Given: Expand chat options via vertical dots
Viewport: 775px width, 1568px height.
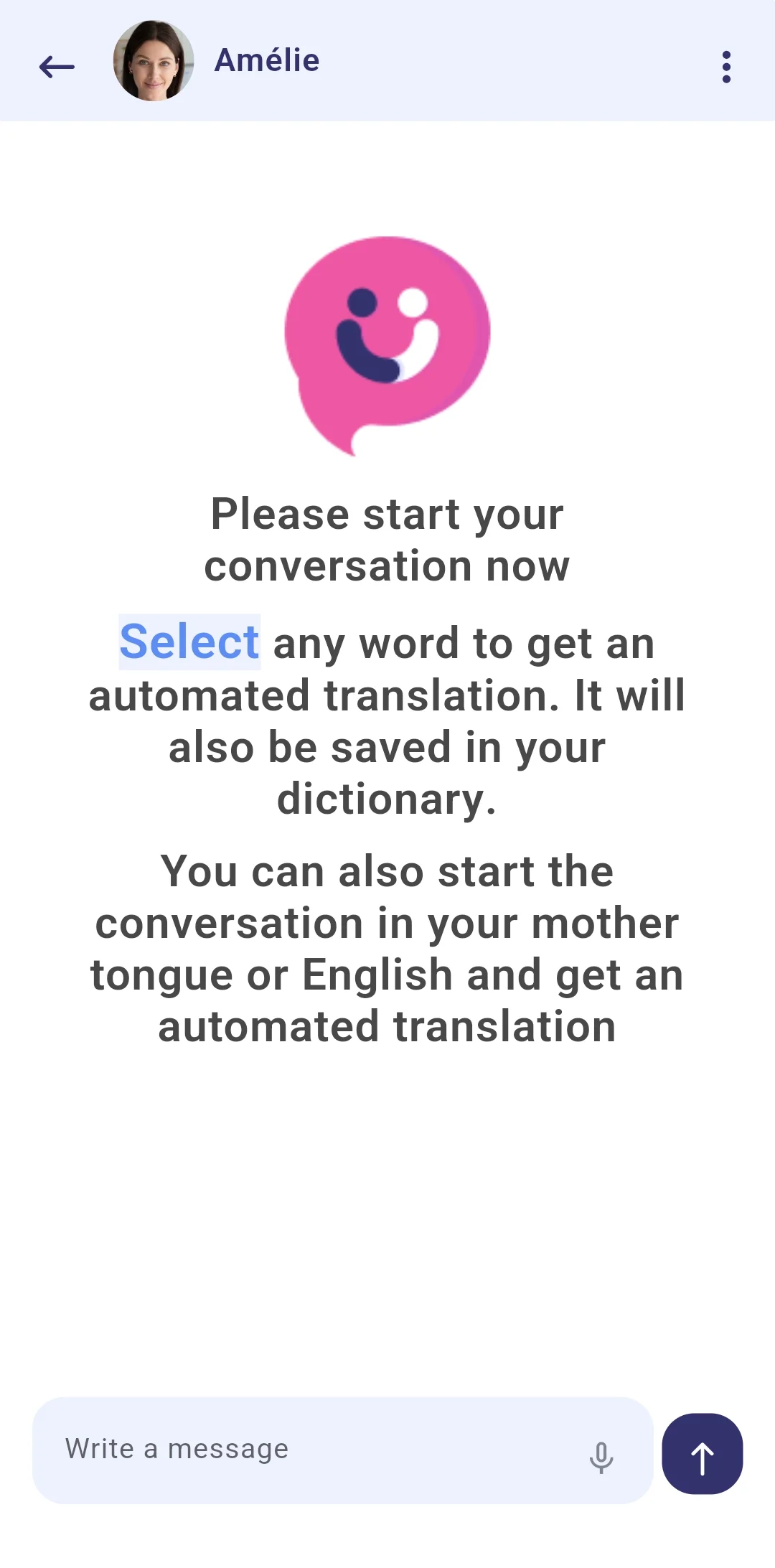Looking at the screenshot, I should click(726, 66).
